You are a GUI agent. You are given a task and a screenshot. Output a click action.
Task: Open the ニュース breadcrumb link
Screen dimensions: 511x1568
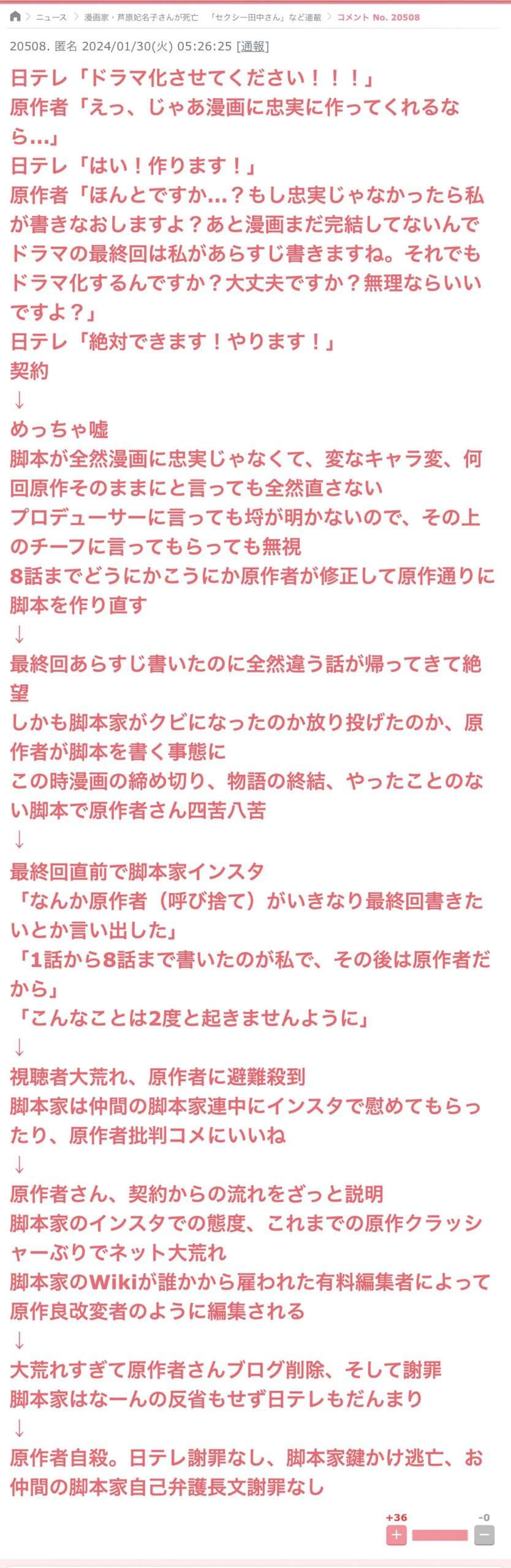click(51, 17)
